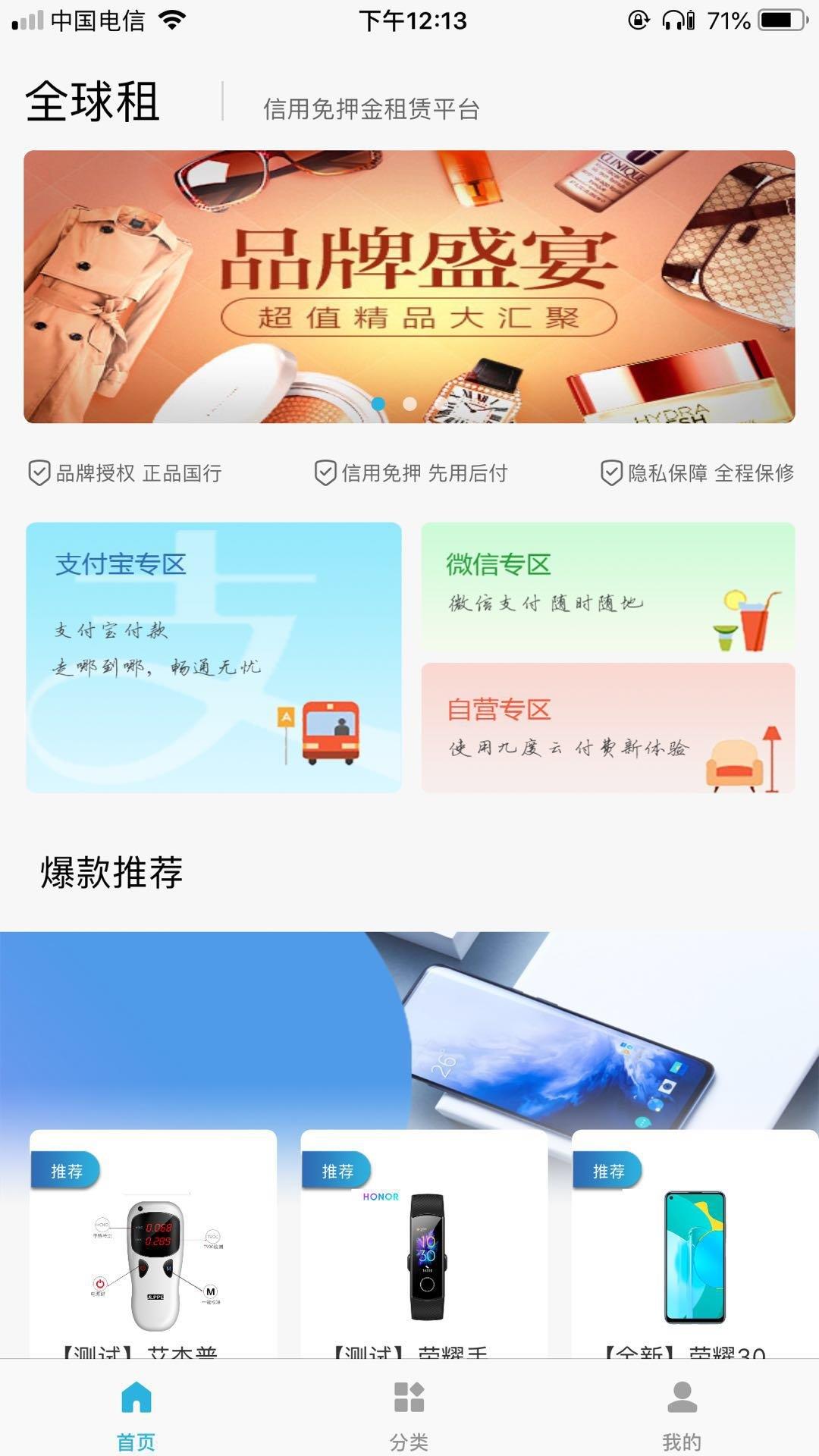Open the 品牌盛宴 promotional banner
The image size is (819, 1456).
tap(409, 287)
